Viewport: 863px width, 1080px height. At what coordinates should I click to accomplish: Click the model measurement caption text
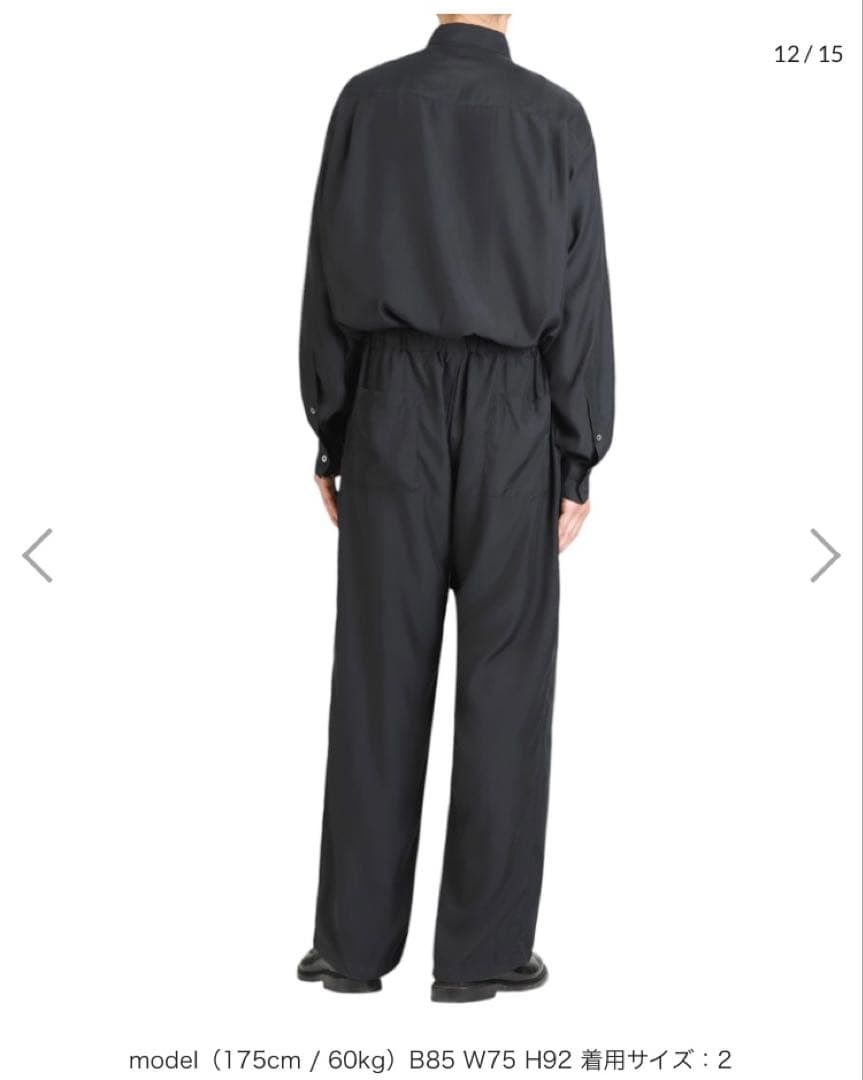[x=430, y=1052]
